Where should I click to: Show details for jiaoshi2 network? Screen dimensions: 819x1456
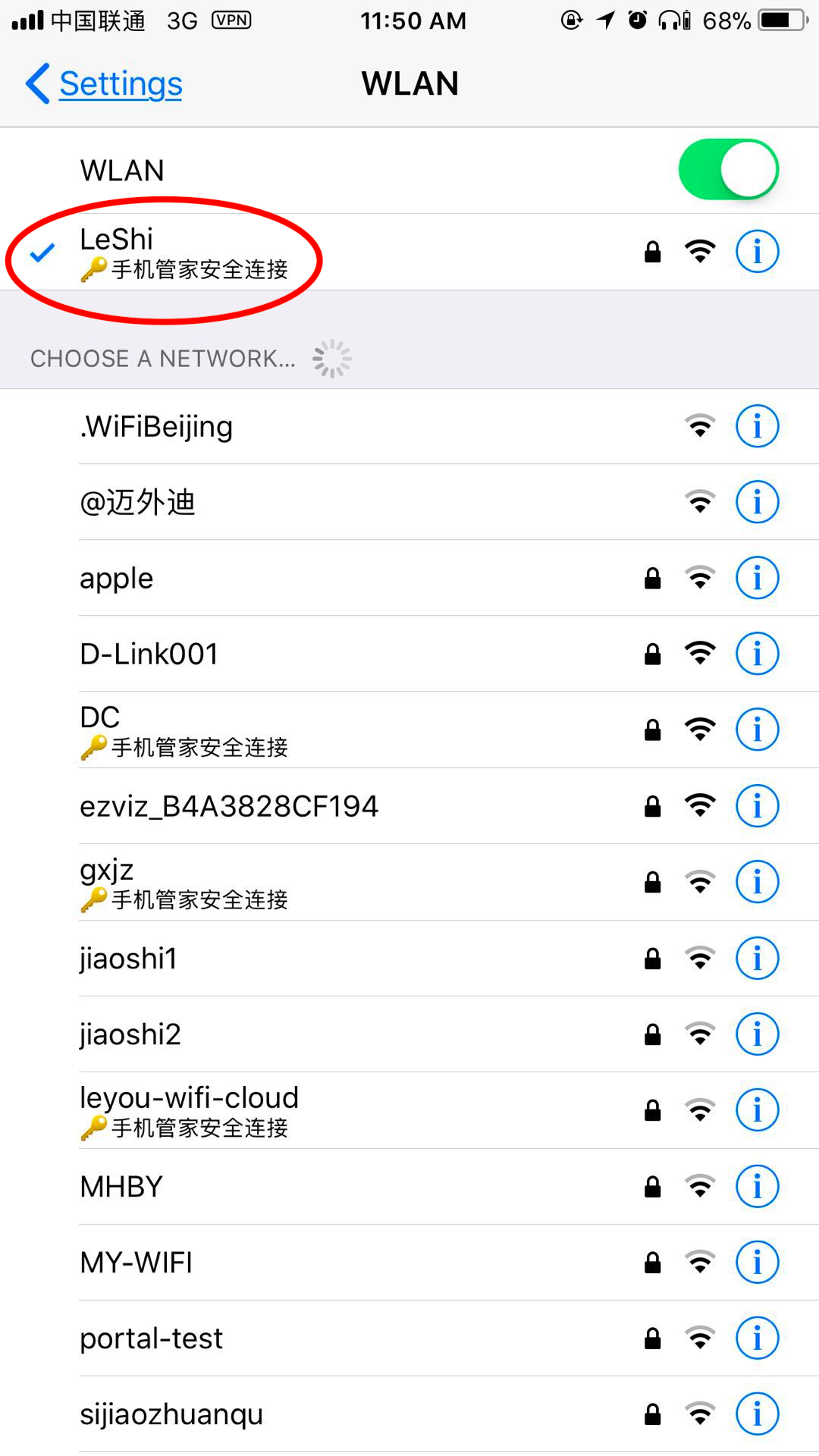tap(757, 1034)
